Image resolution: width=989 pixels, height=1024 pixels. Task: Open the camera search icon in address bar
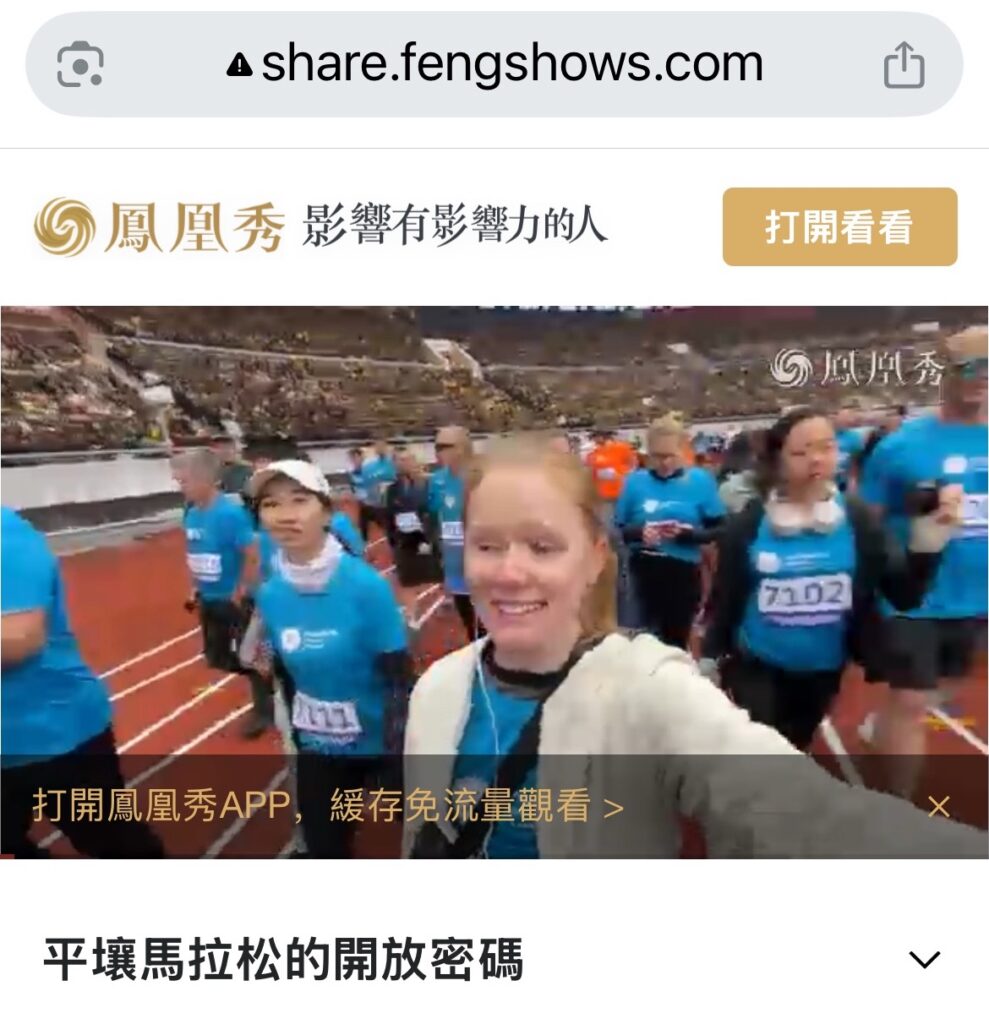click(x=80, y=66)
